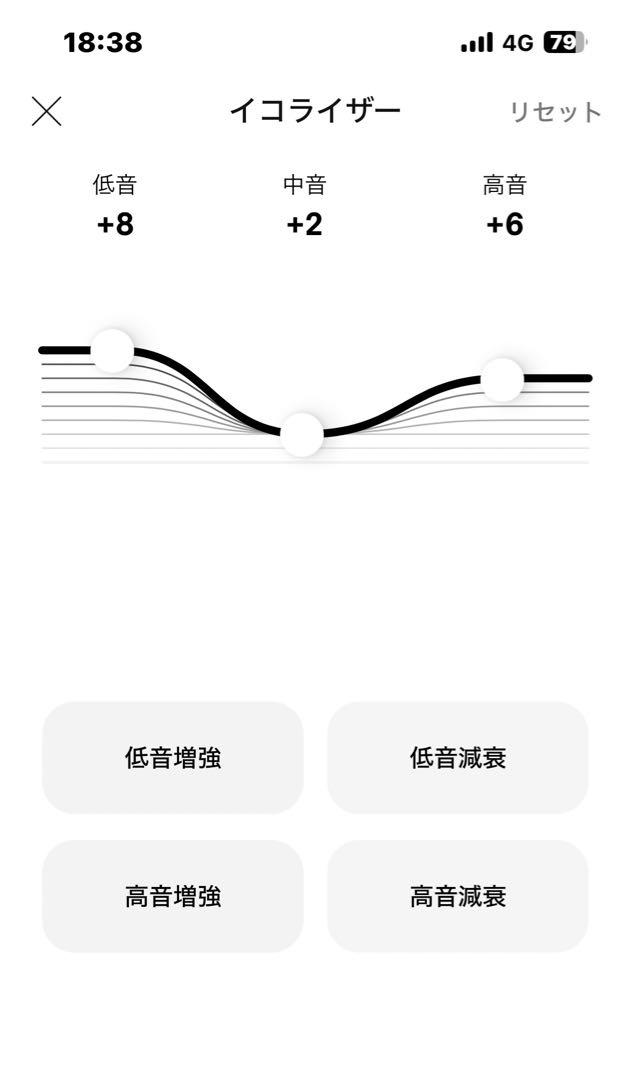Image resolution: width=631 pixels, height=1080 pixels.
Task: Tap the 中音 slider handle
Action: tap(302, 435)
